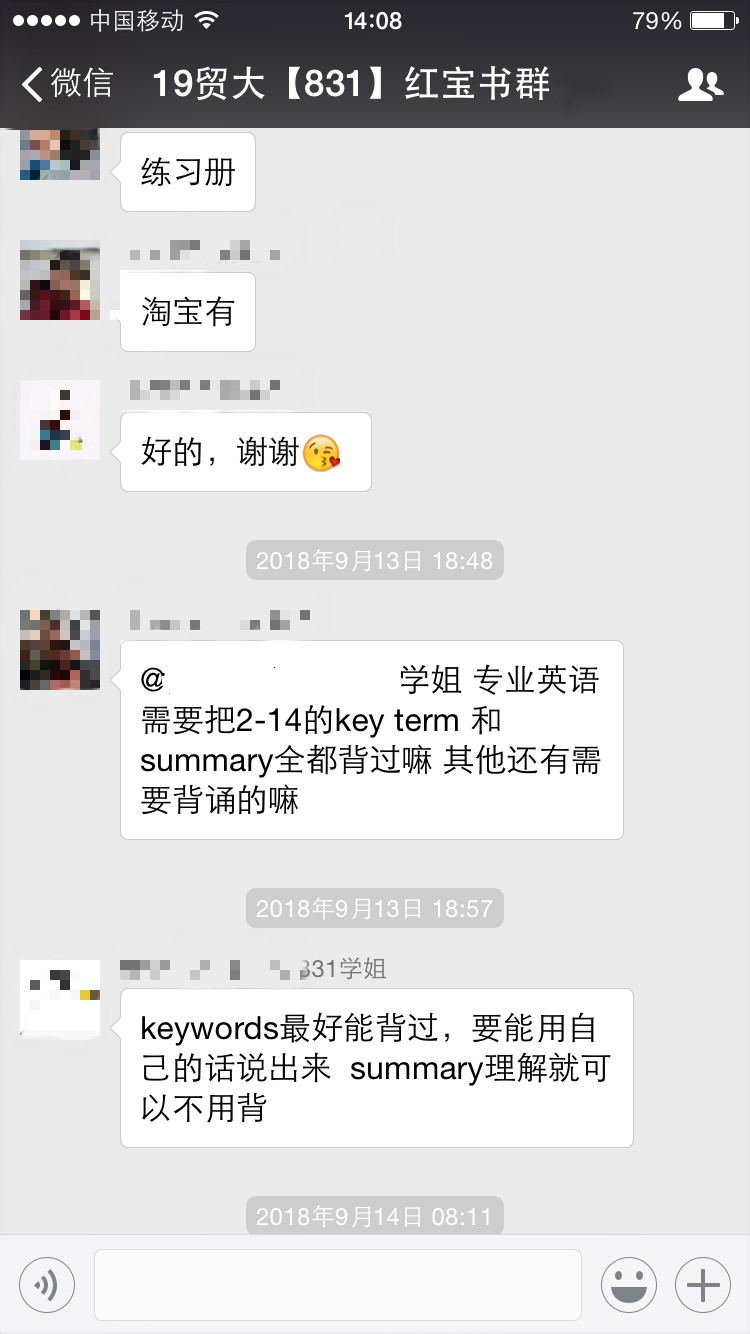Open the plus attachments menu
Image resolution: width=750 pixels, height=1334 pixels.
click(x=703, y=1285)
